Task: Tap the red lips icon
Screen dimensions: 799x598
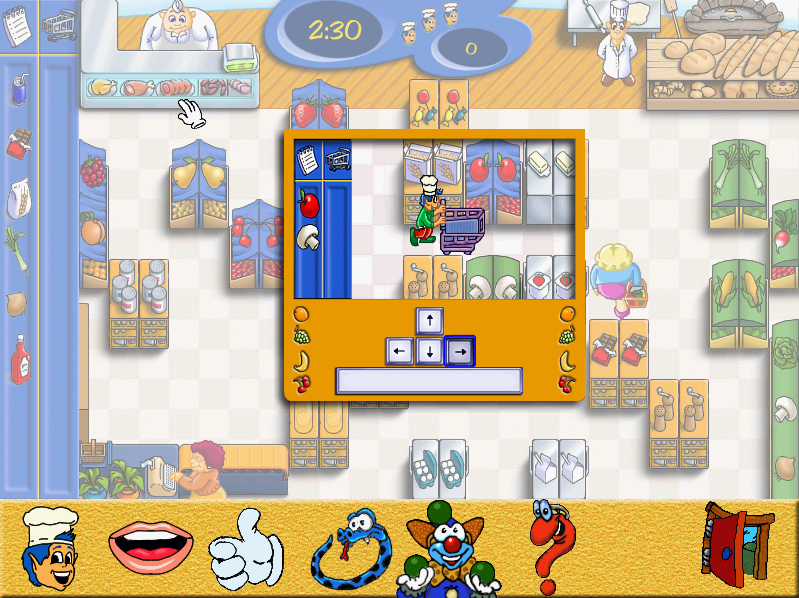Action: [151, 548]
